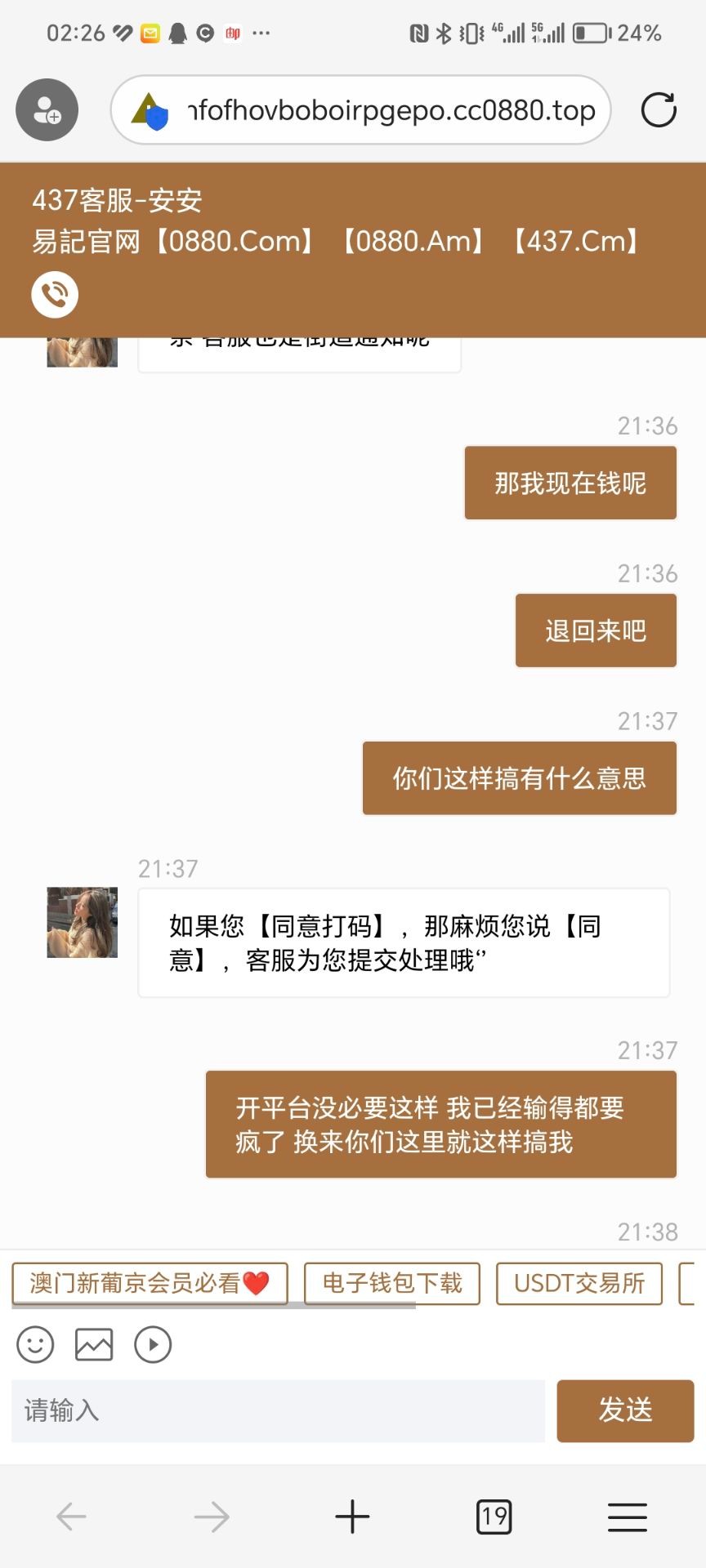This screenshot has width=706, height=1568.
Task: Tap the image attachment icon
Action: [92, 1344]
